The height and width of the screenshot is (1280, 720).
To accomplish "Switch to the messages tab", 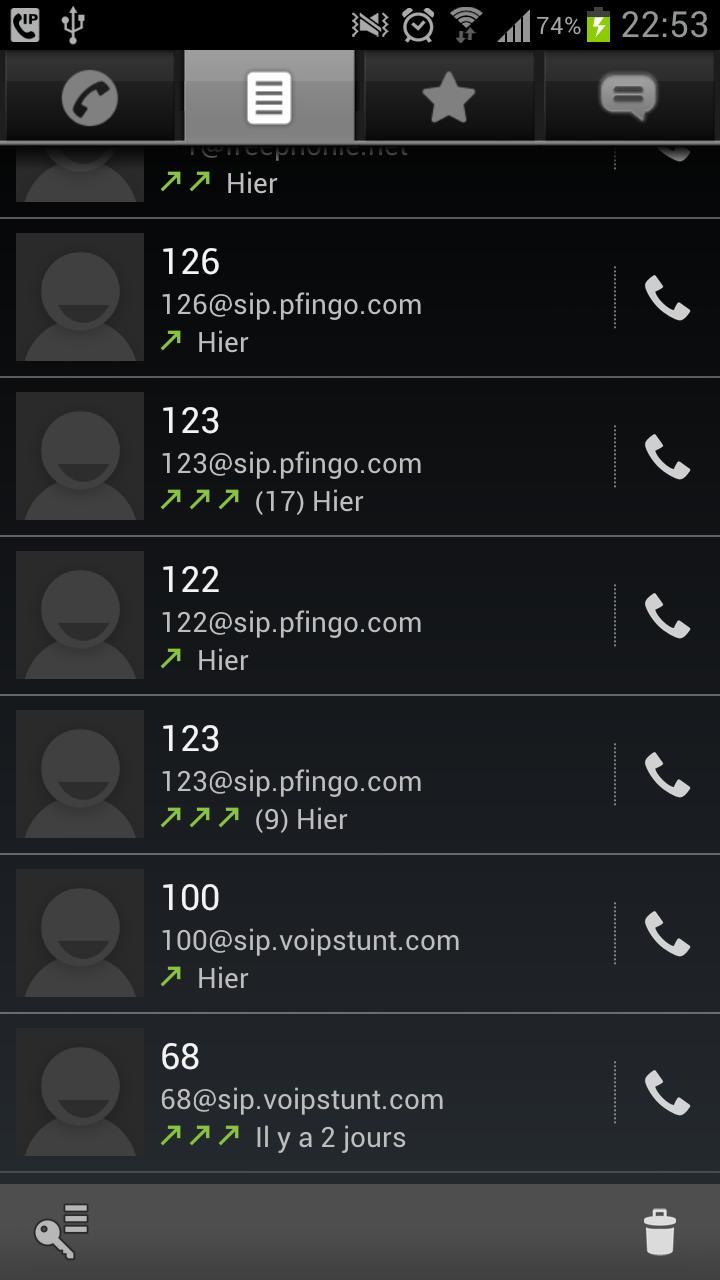I will click(628, 98).
